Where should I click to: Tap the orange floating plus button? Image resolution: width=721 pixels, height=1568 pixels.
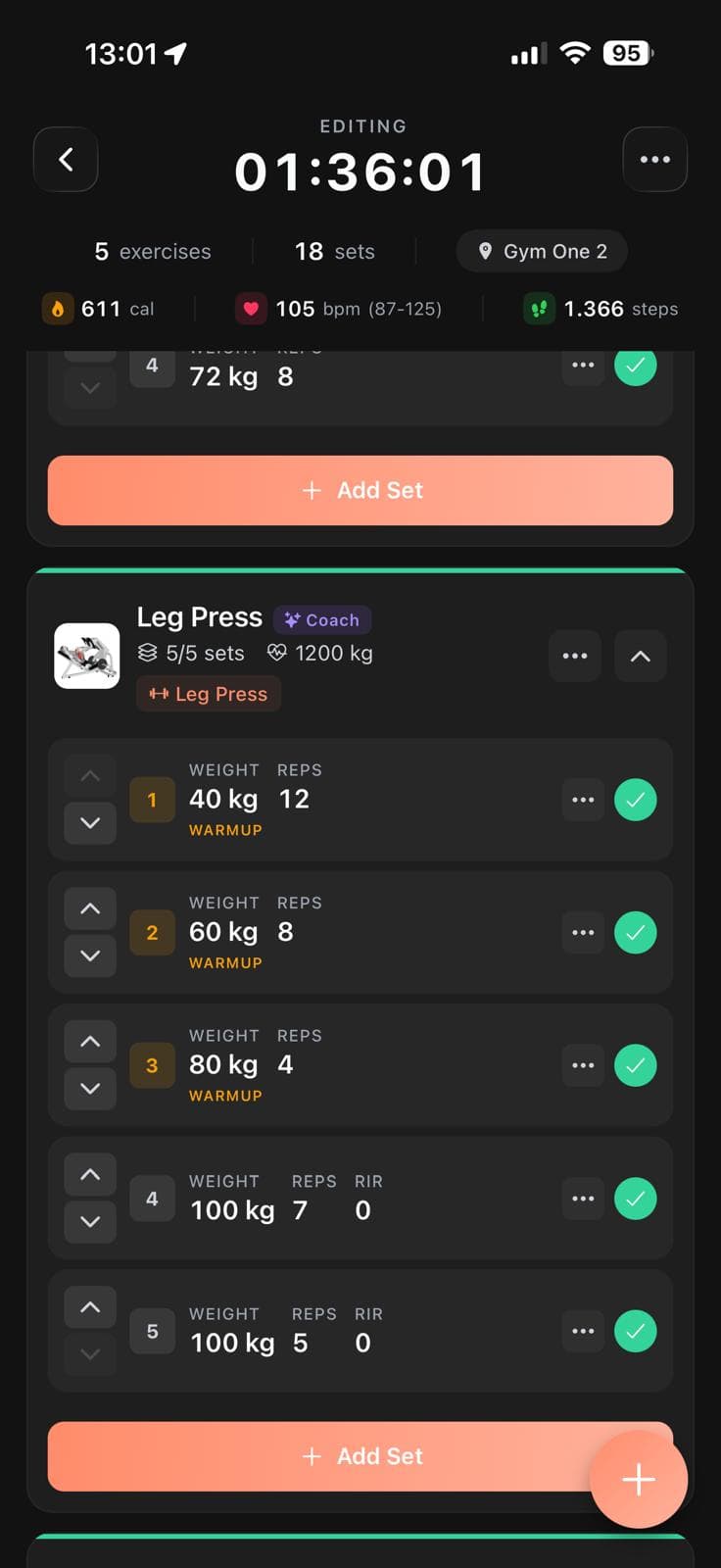pyautogui.click(x=639, y=1478)
